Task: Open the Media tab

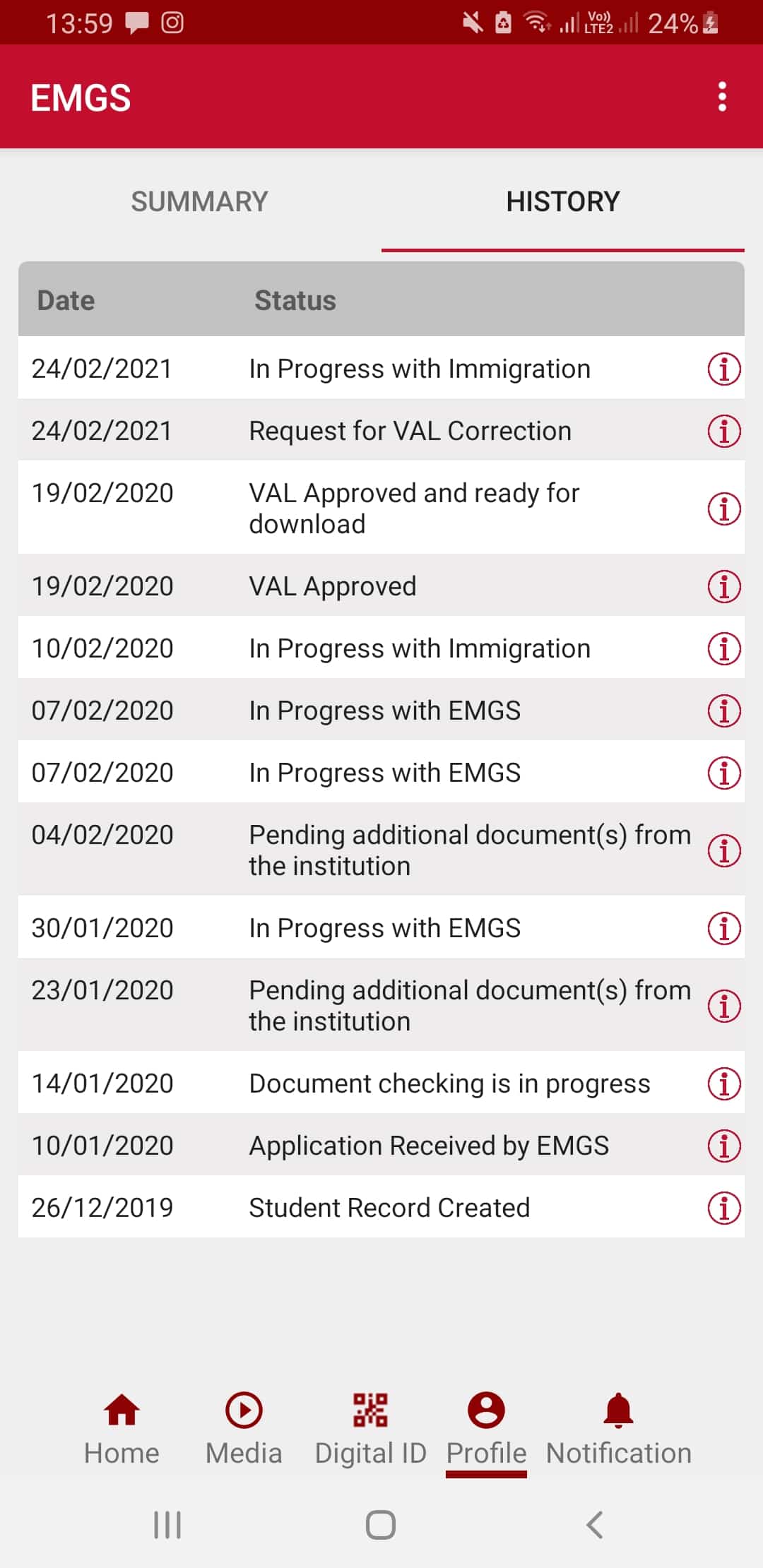Action: 244,1428
